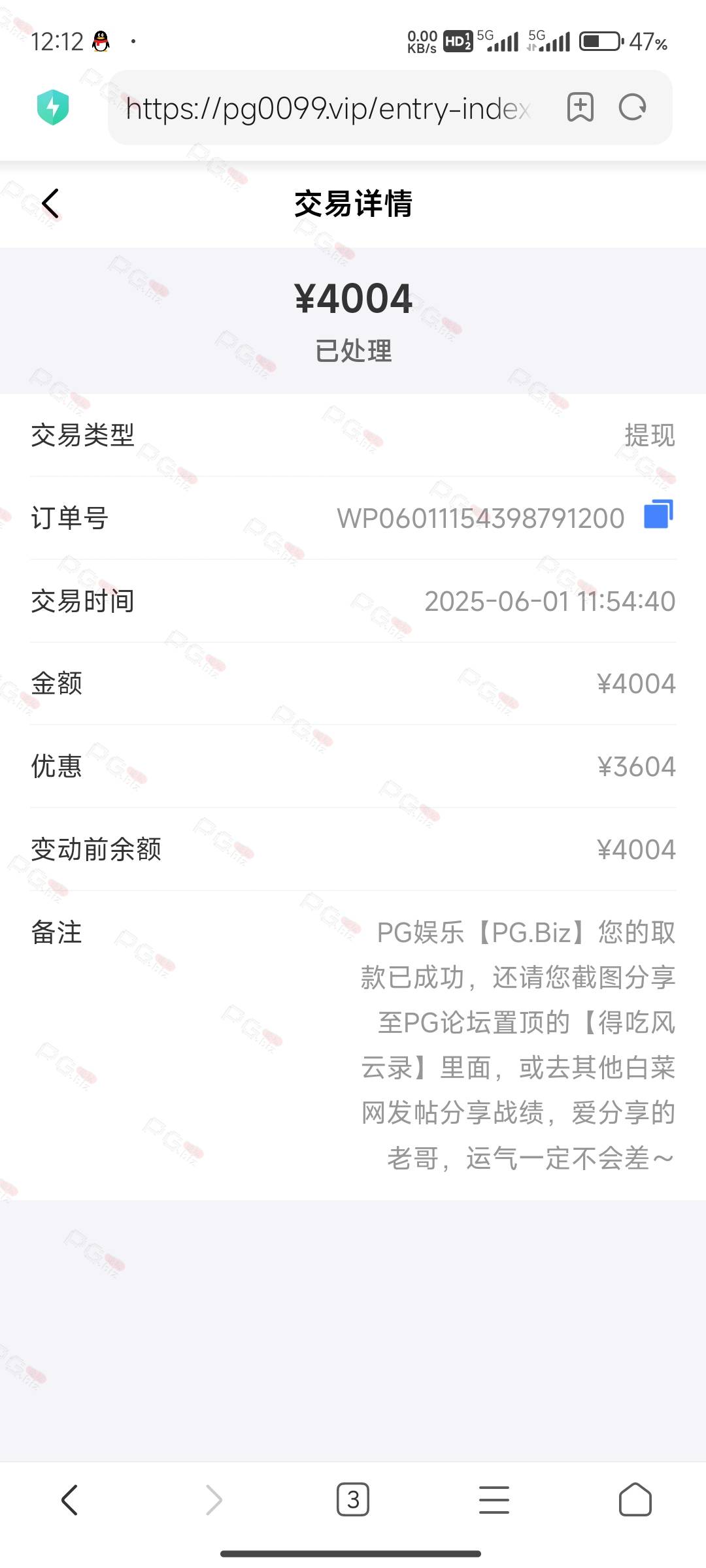Open the tab switcher showing 3 tabs
Screen dimensions: 706x1568
coord(353,1499)
